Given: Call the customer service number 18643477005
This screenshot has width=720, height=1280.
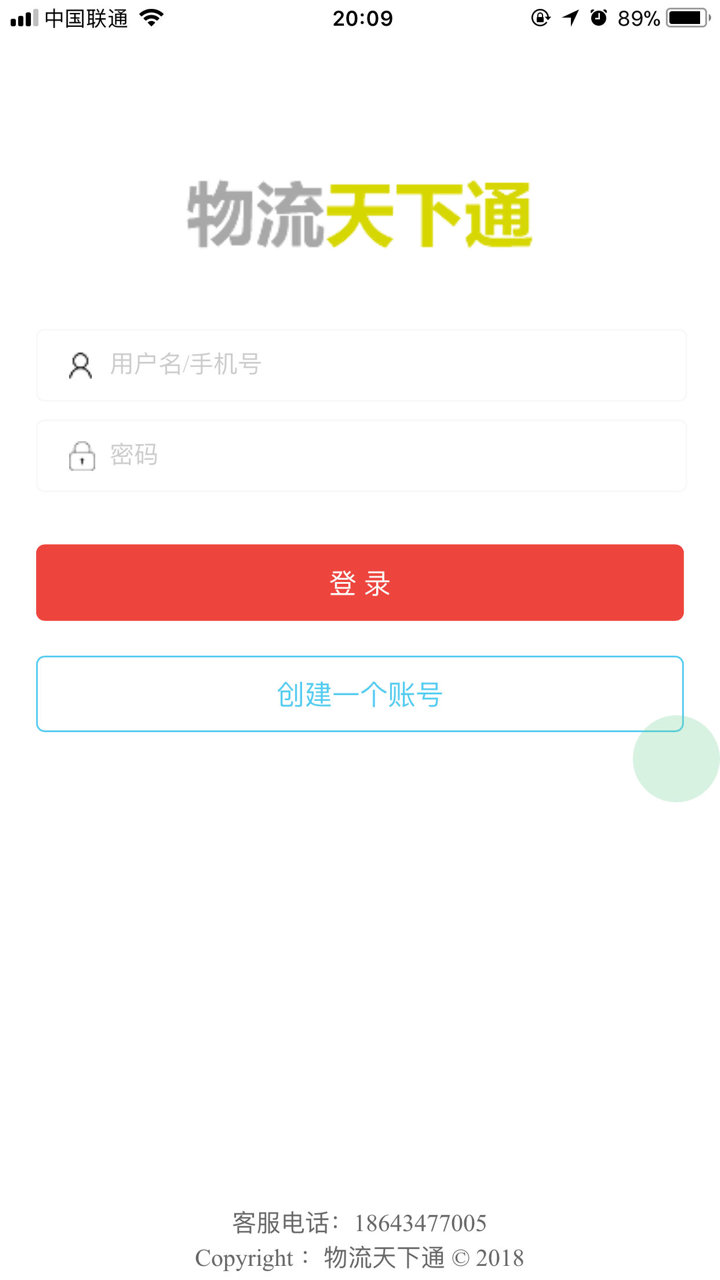Looking at the screenshot, I should [x=420, y=1223].
